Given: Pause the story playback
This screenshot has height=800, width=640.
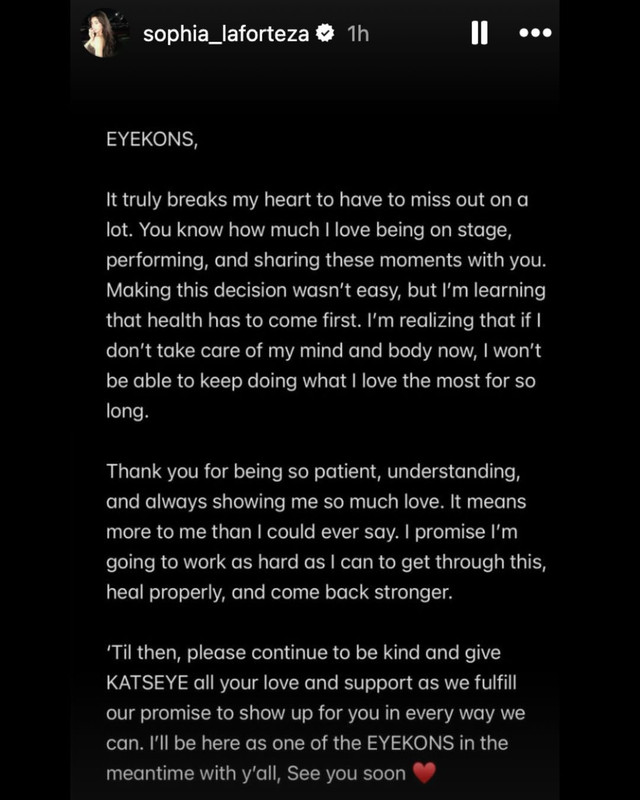Looking at the screenshot, I should click(479, 33).
